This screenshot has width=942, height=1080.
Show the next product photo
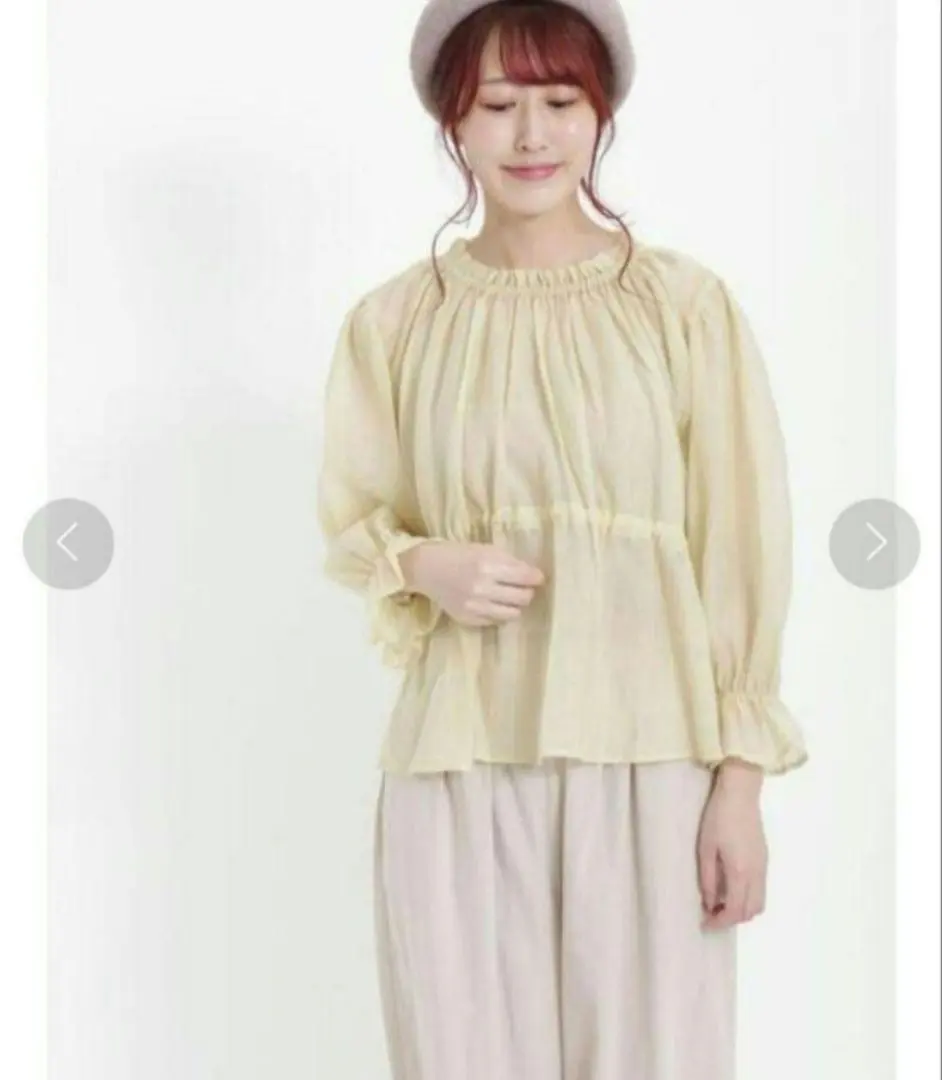874,543
